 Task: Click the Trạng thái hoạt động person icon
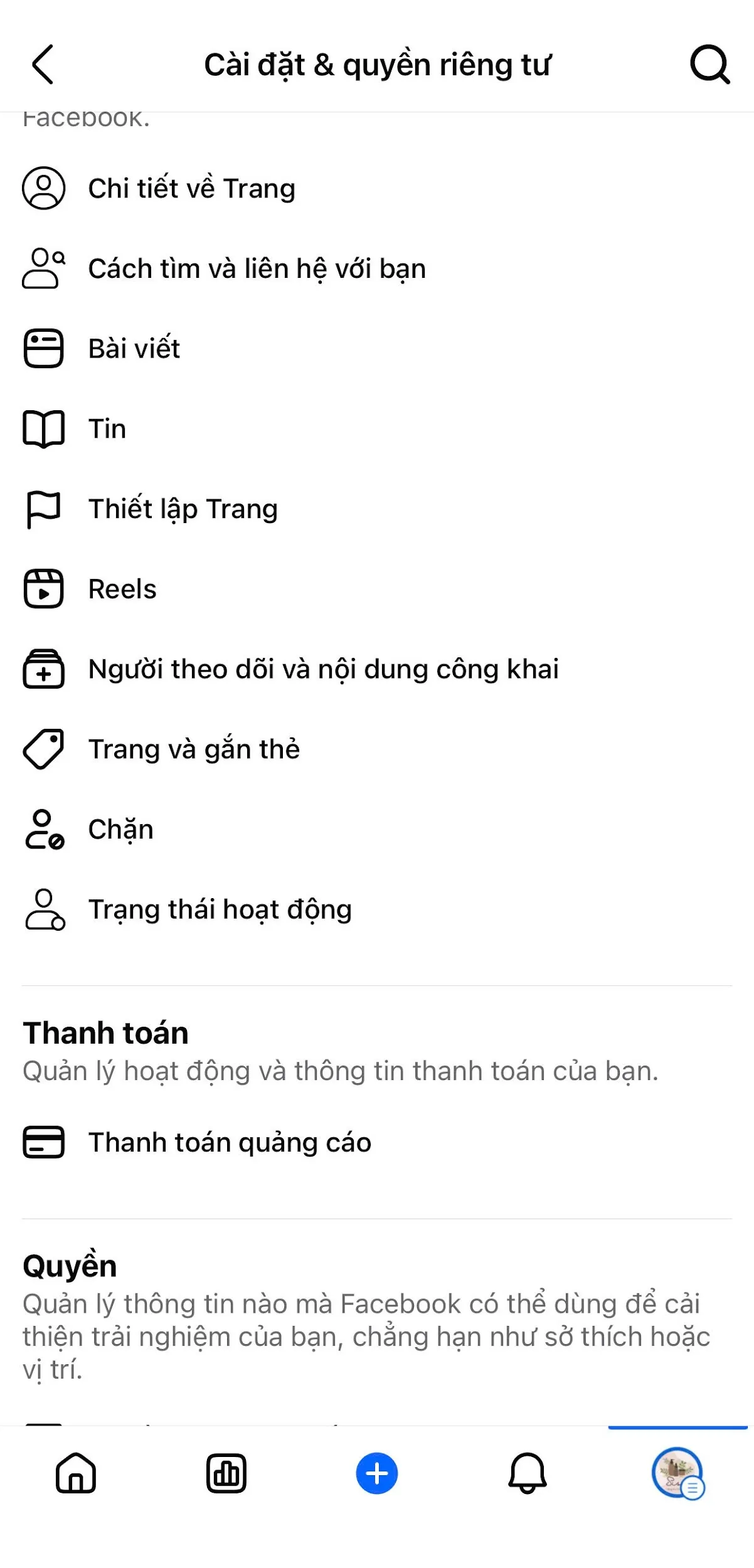44,909
